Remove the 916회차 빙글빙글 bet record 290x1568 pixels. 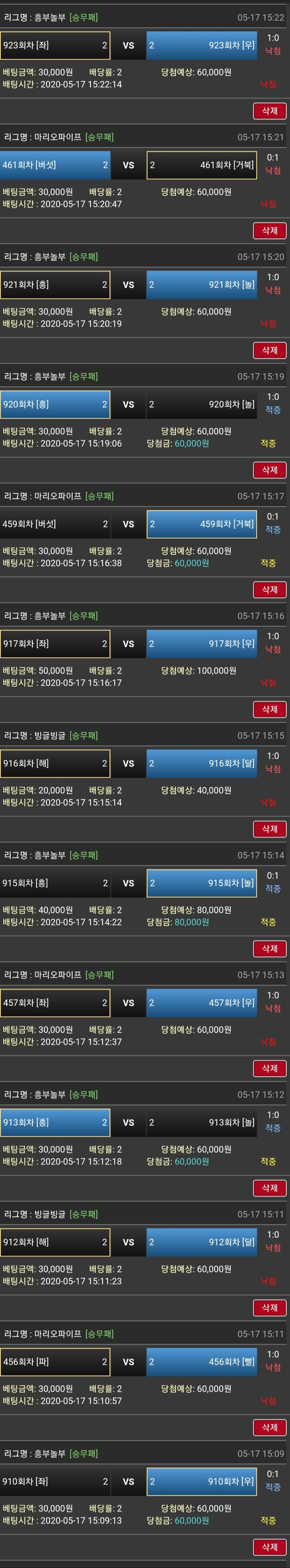tap(269, 829)
